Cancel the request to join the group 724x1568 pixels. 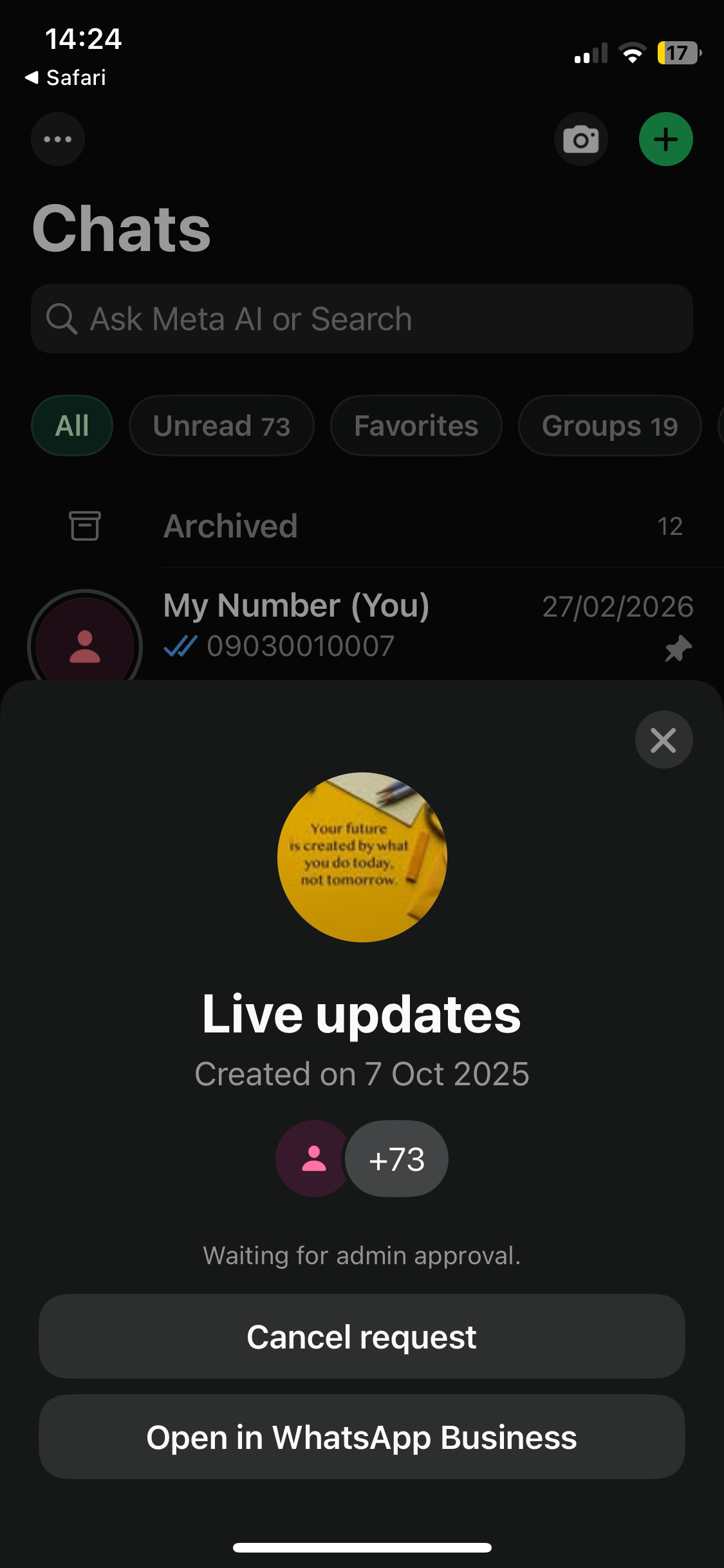[x=362, y=1336]
